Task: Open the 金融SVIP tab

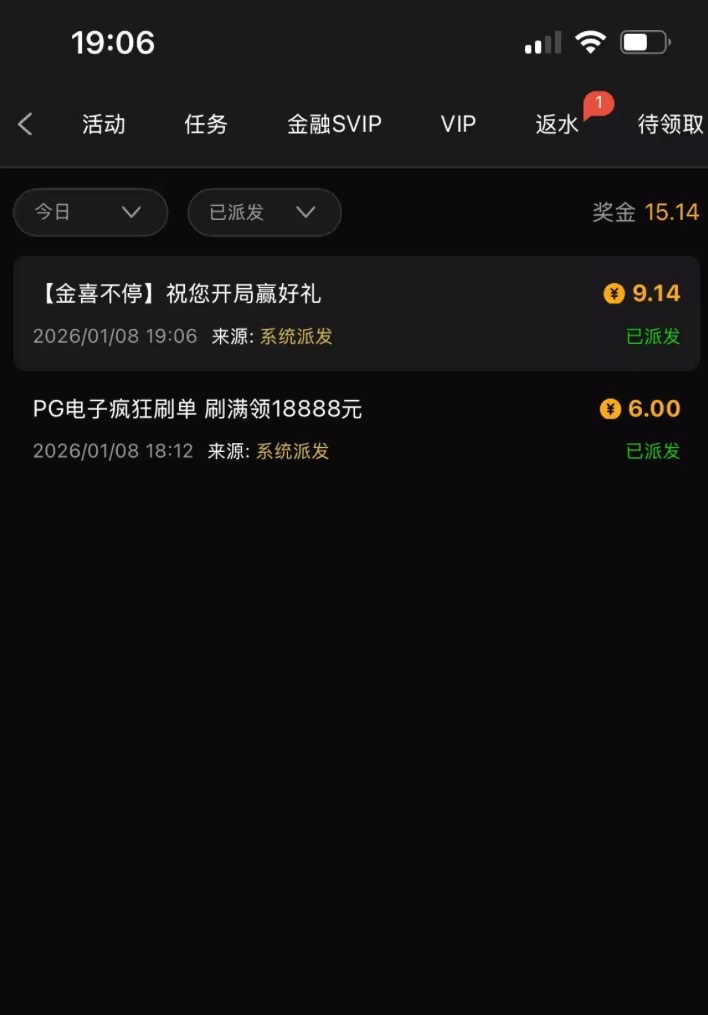Action: [334, 124]
